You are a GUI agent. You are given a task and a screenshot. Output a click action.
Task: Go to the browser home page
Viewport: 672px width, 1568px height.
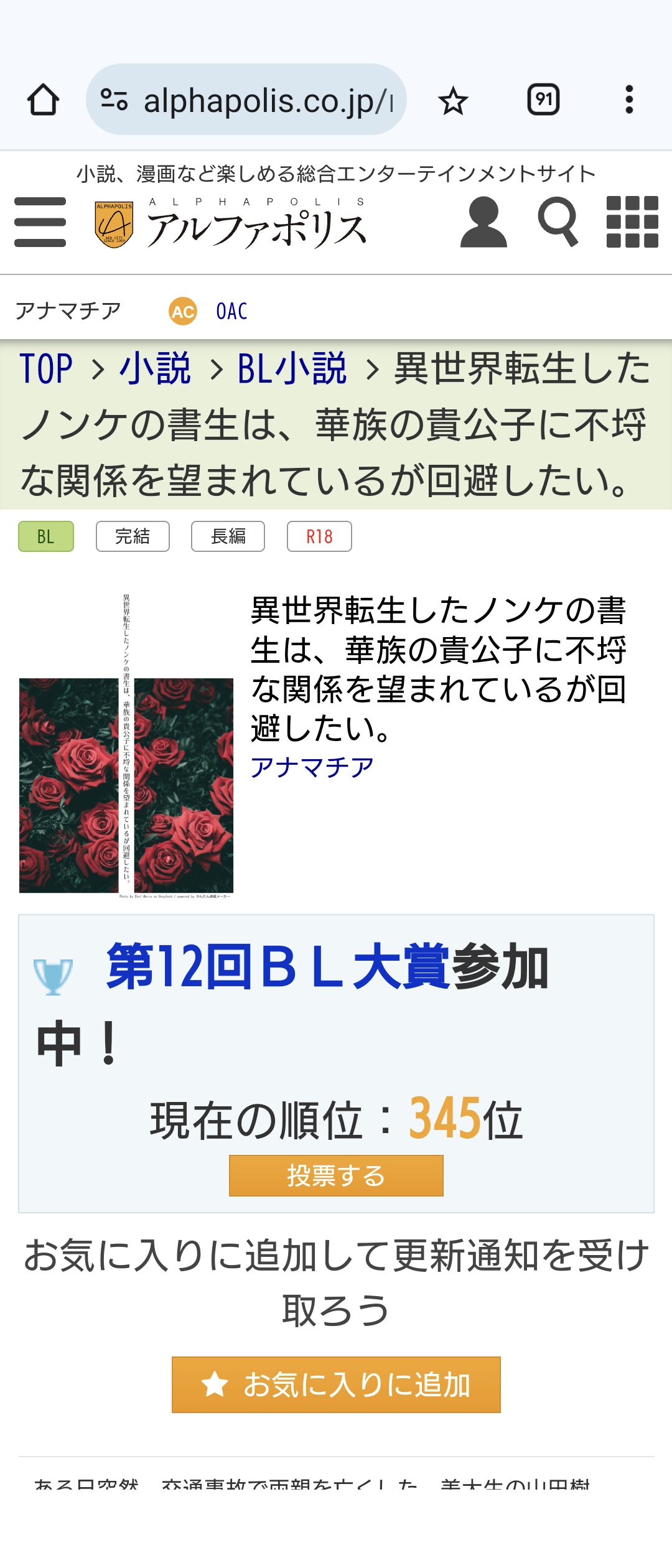point(43,100)
